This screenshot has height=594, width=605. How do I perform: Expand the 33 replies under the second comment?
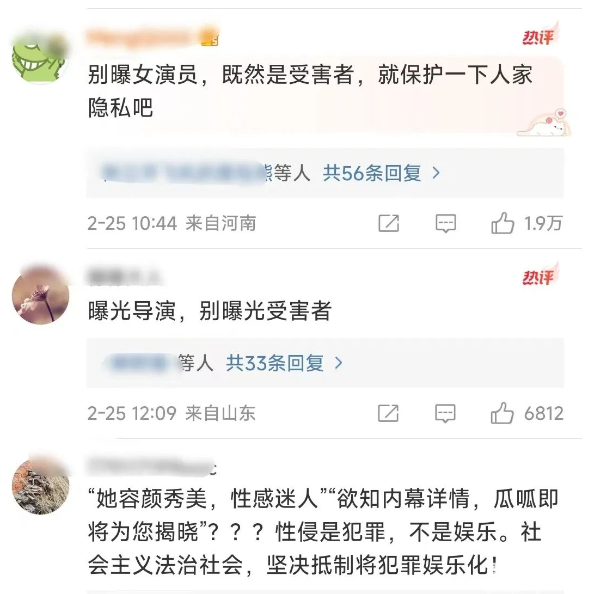click(x=284, y=363)
